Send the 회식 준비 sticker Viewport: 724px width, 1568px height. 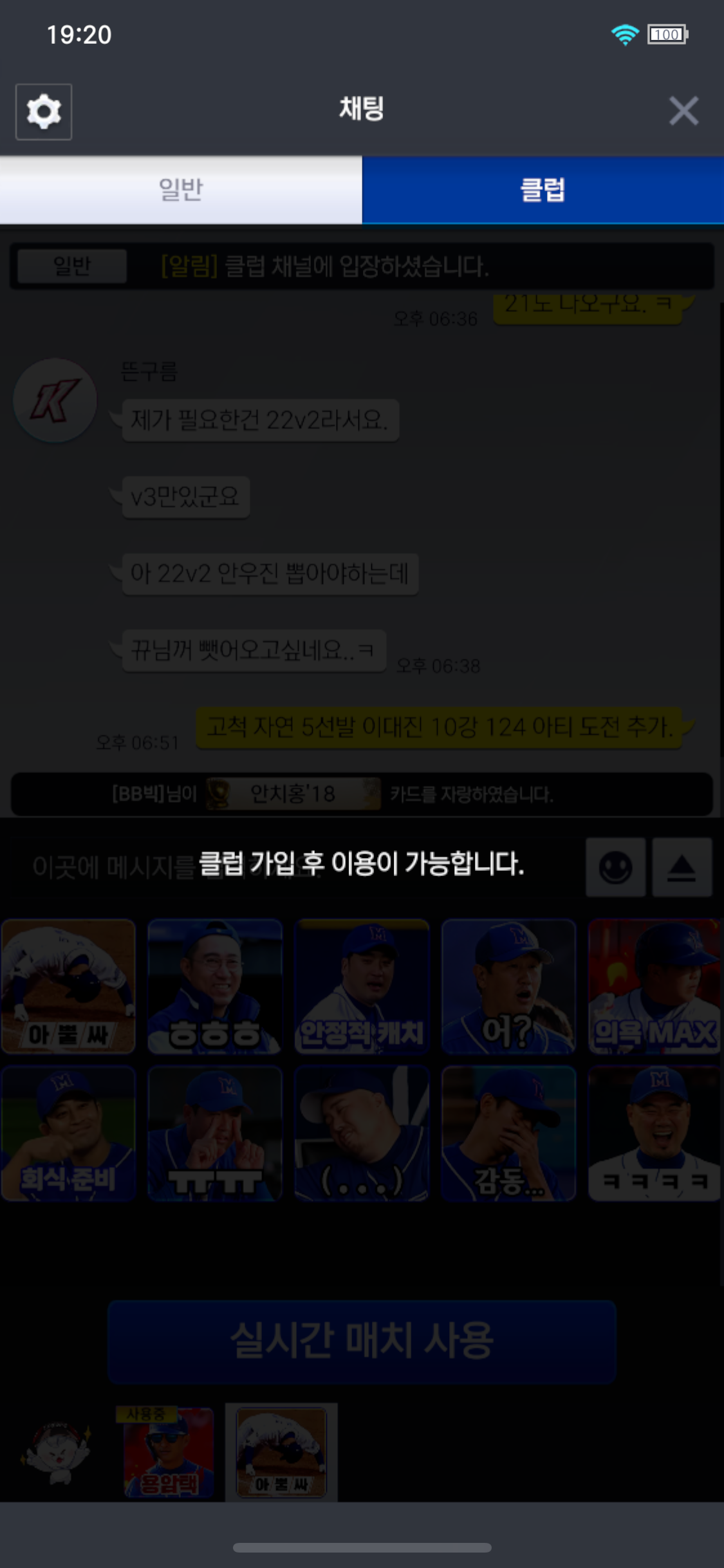[x=68, y=1133]
